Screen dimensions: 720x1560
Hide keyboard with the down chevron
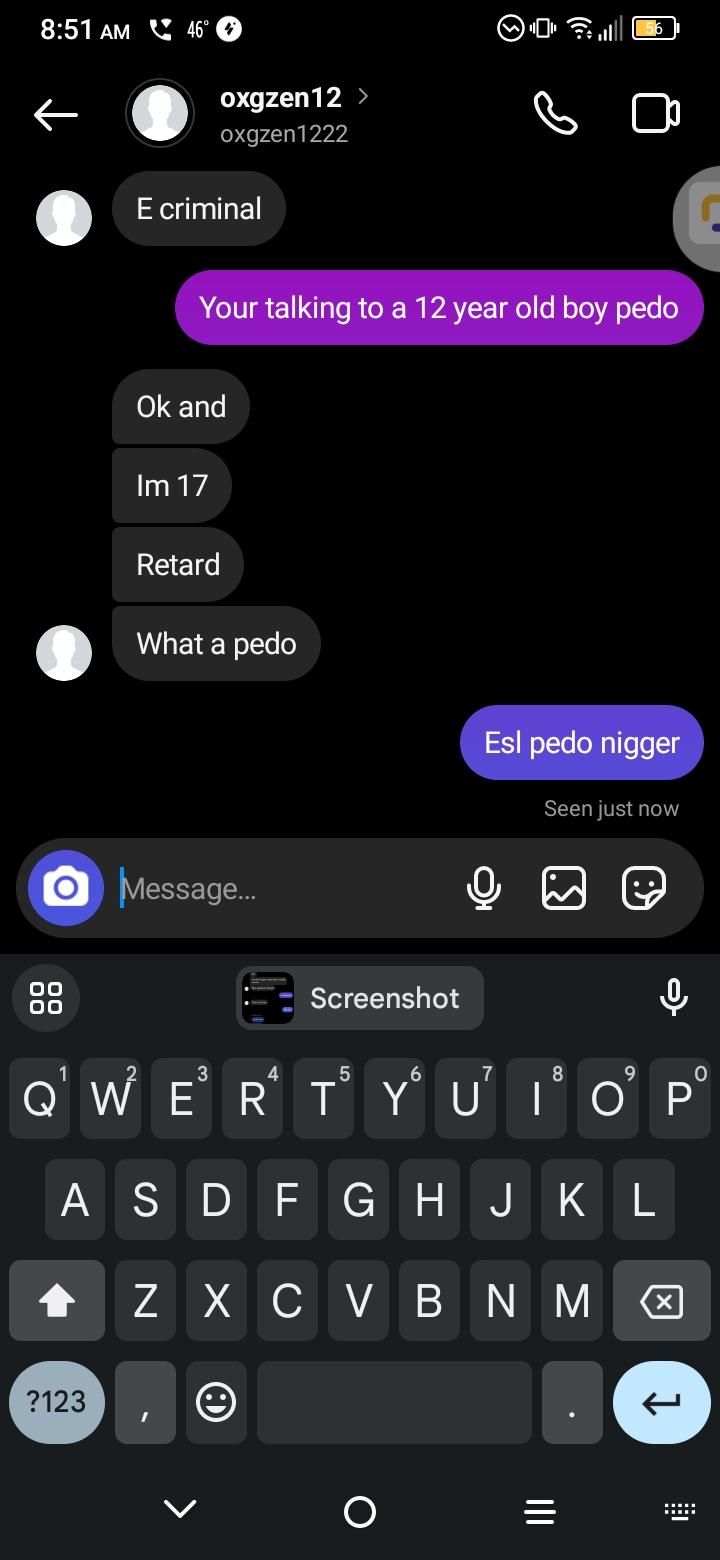[x=180, y=1510]
